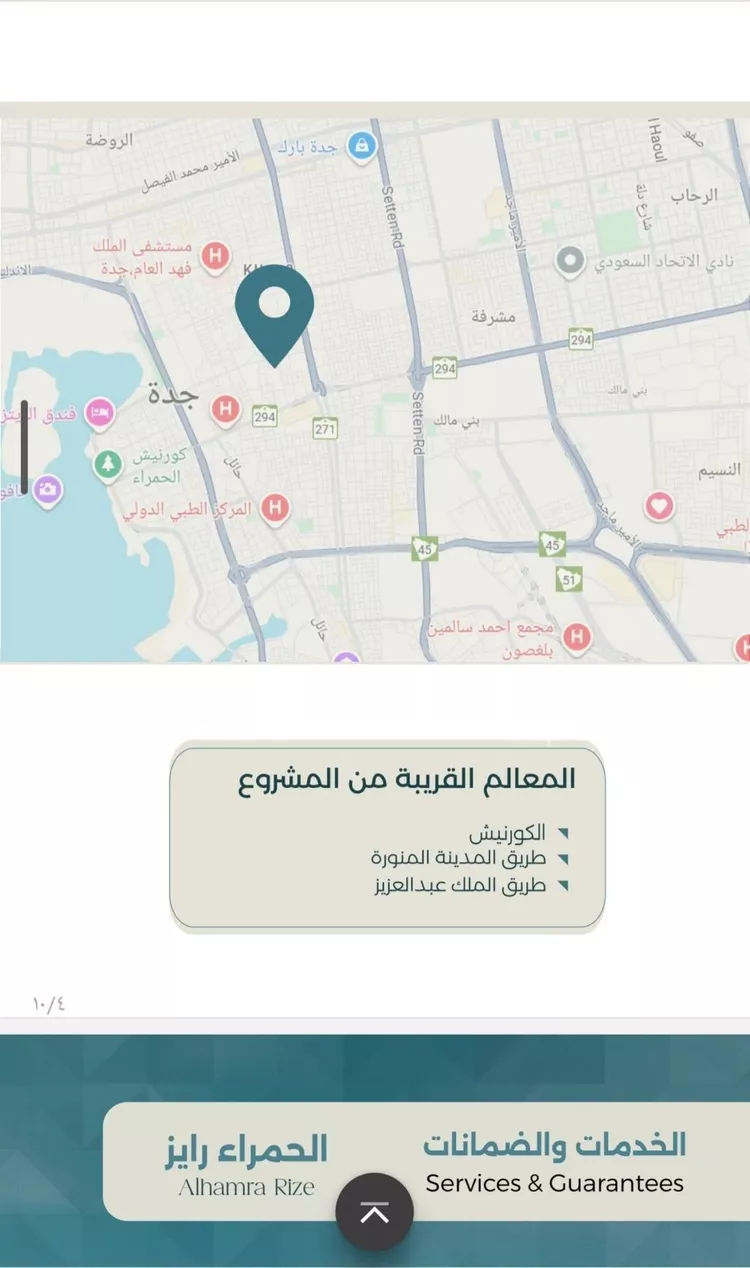750x1268 pixels.
Task: Click the hospital icon for مستشفى الملك فهد العام
Action: point(214,256)
